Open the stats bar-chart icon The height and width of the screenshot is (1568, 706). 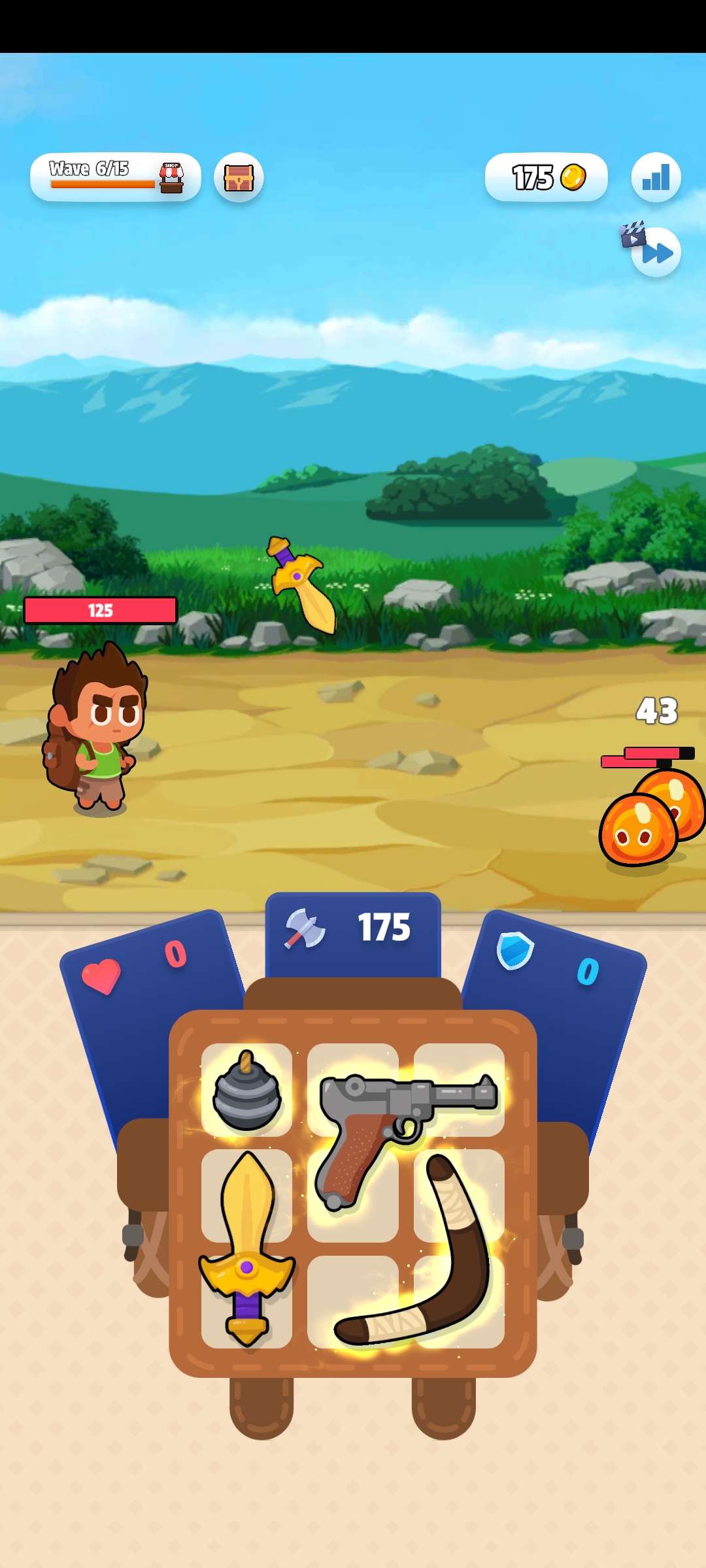pos(656,177)
